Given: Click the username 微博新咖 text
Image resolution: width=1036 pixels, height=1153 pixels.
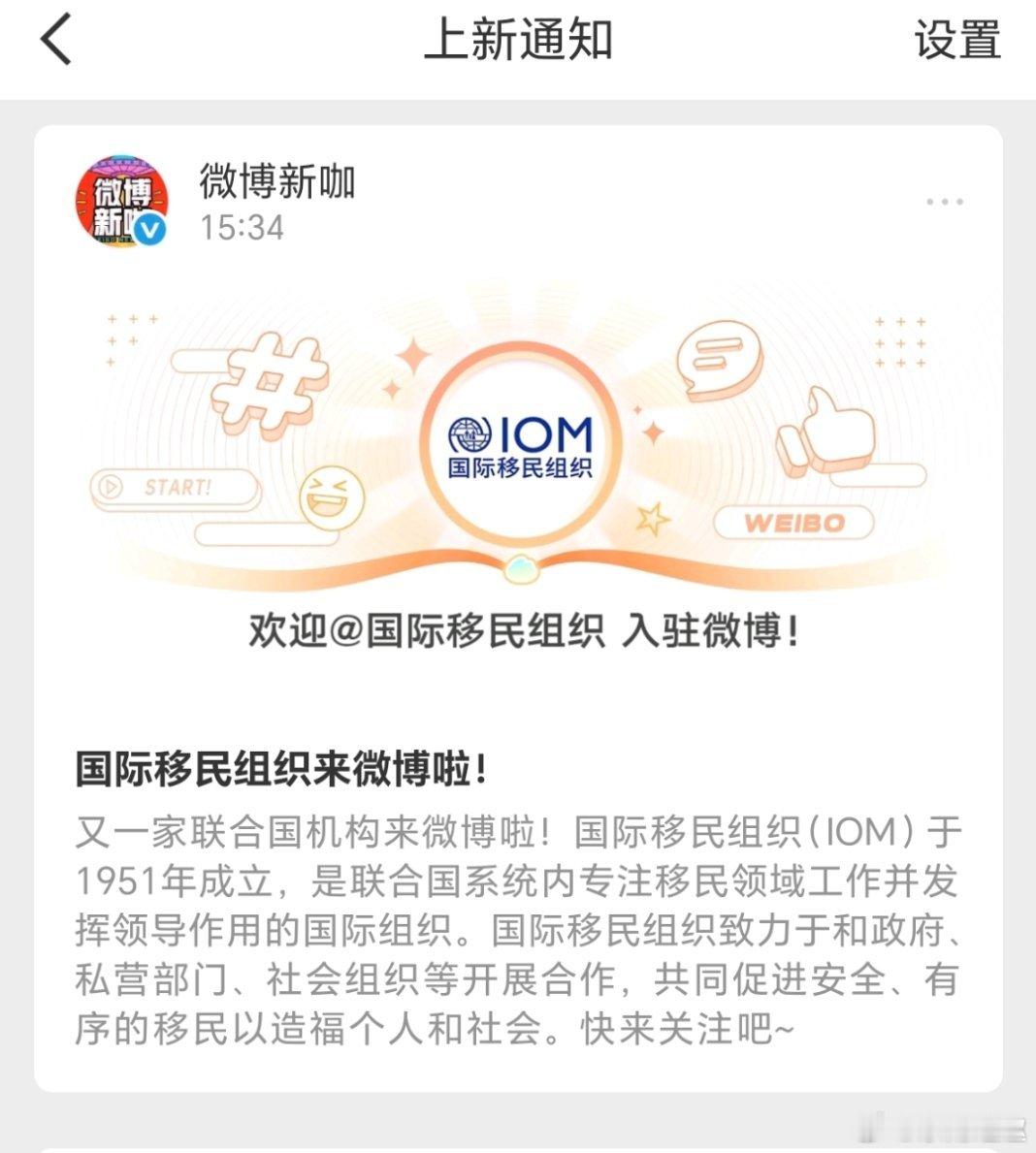Looking at the screenshot, I should pyautogui.click(x=278, y=185).
